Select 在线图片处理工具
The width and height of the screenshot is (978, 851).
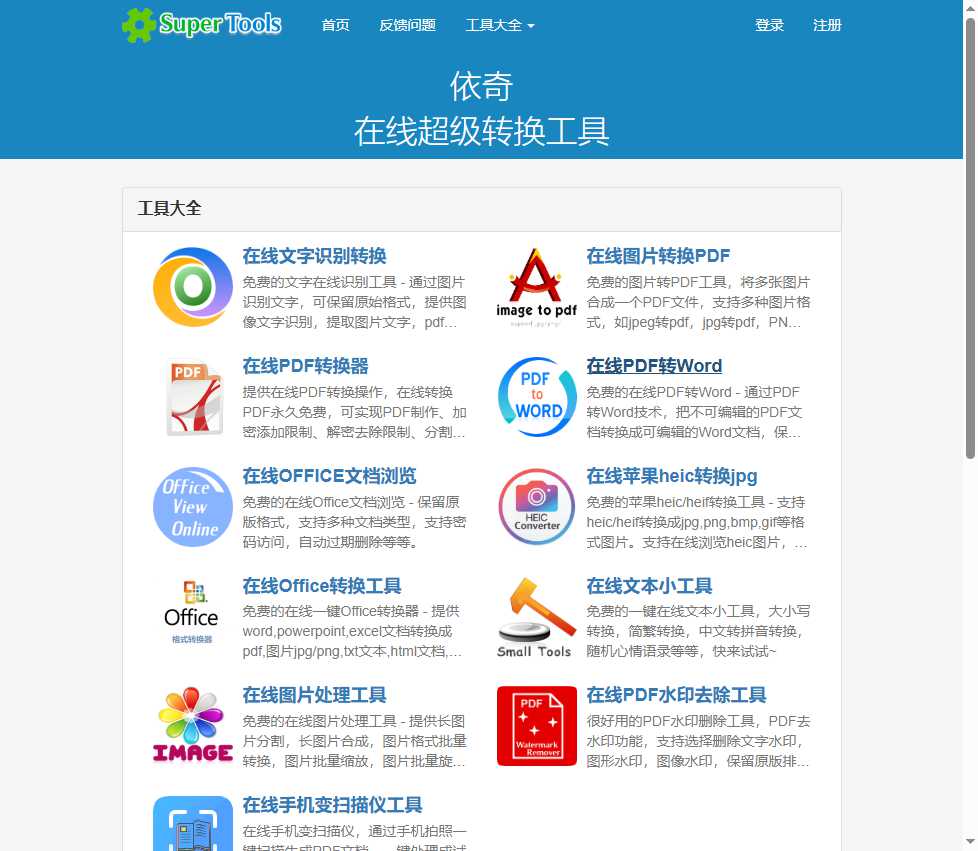(x=314, y=695)
